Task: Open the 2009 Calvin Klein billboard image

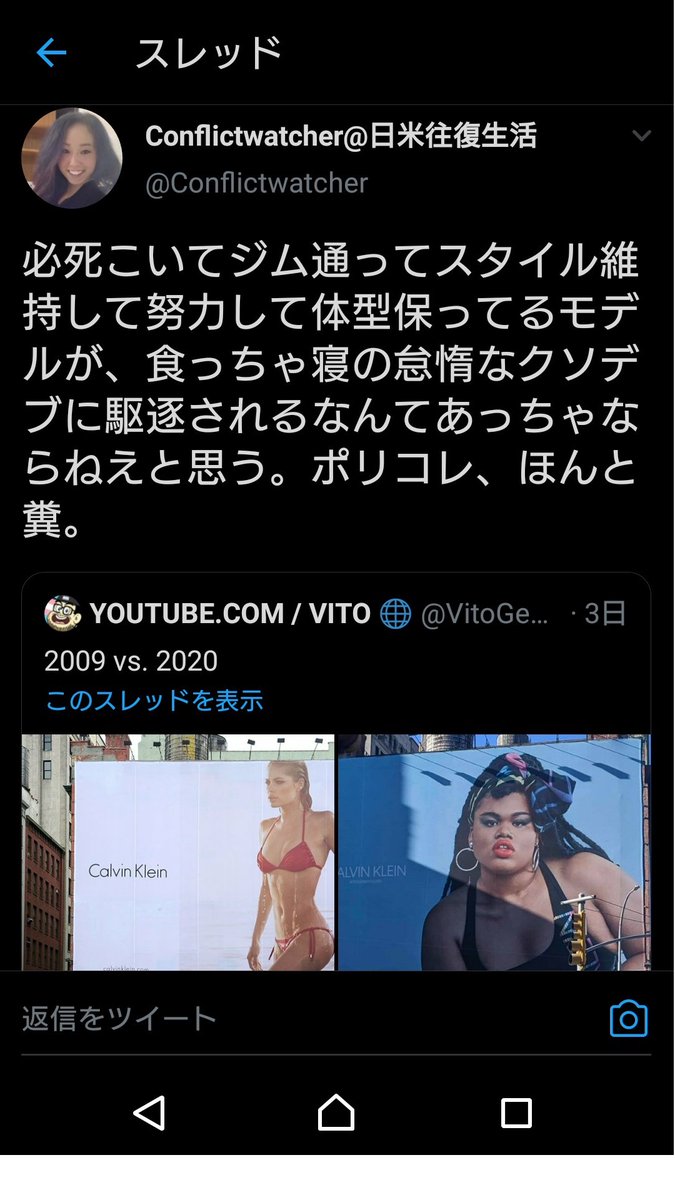Action: (178, 852)
